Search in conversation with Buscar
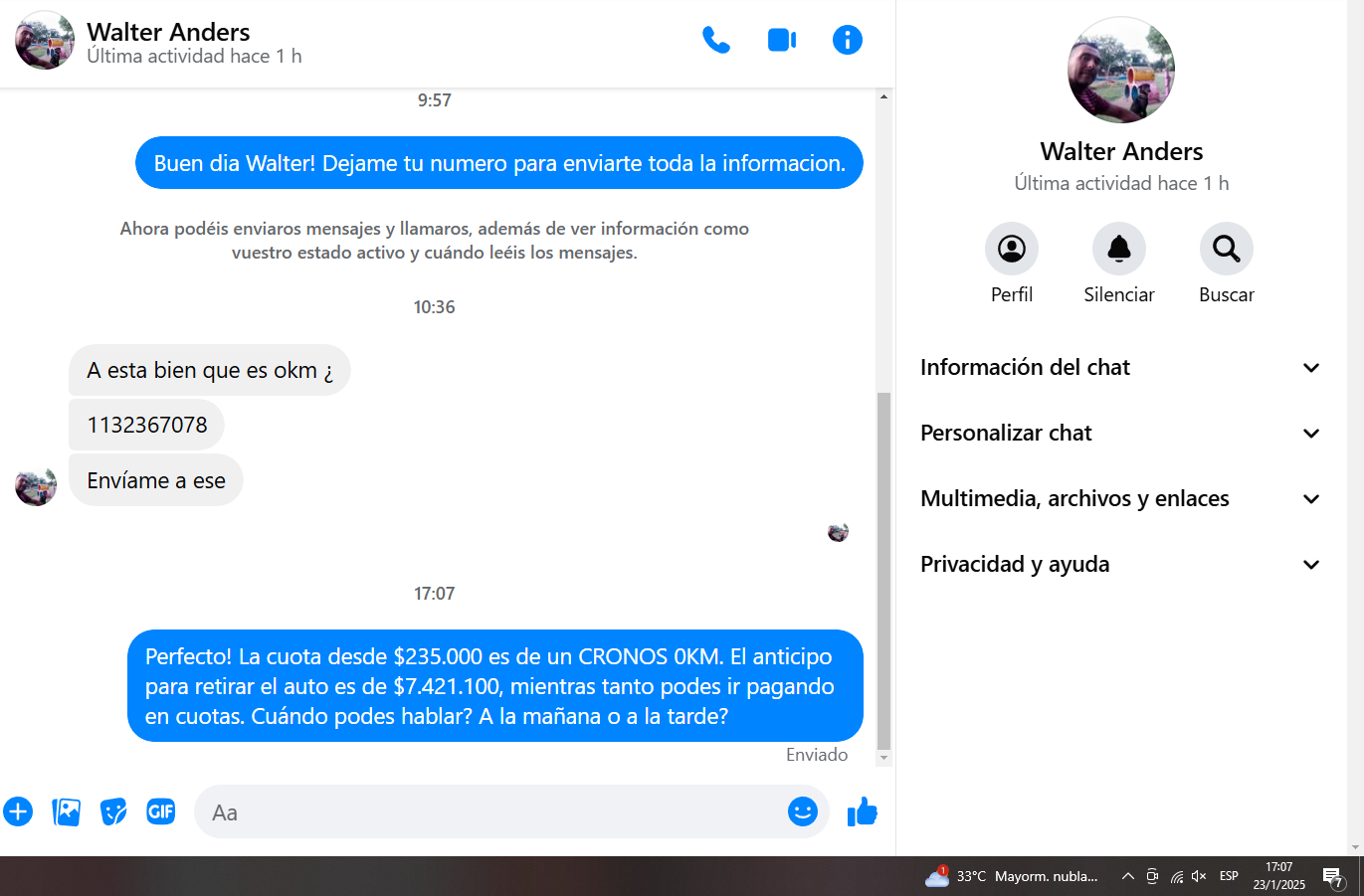The height and width of the screenshot is (896, 1364). click(1226, 249)
